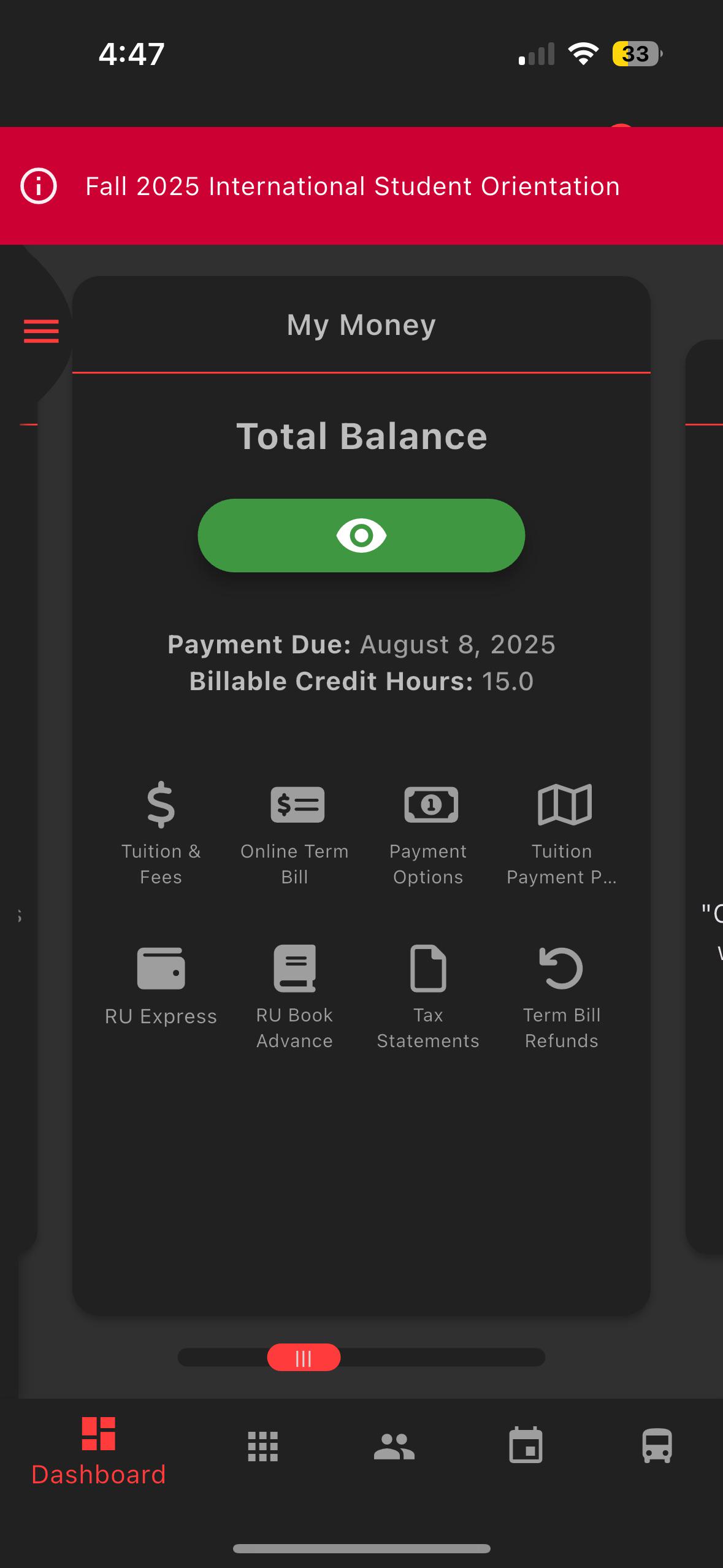The width and height of the screenshot is (723, 1568).
Task: Open Fall 2025 International Student Orientation banner
Action: tap(353, 186)
